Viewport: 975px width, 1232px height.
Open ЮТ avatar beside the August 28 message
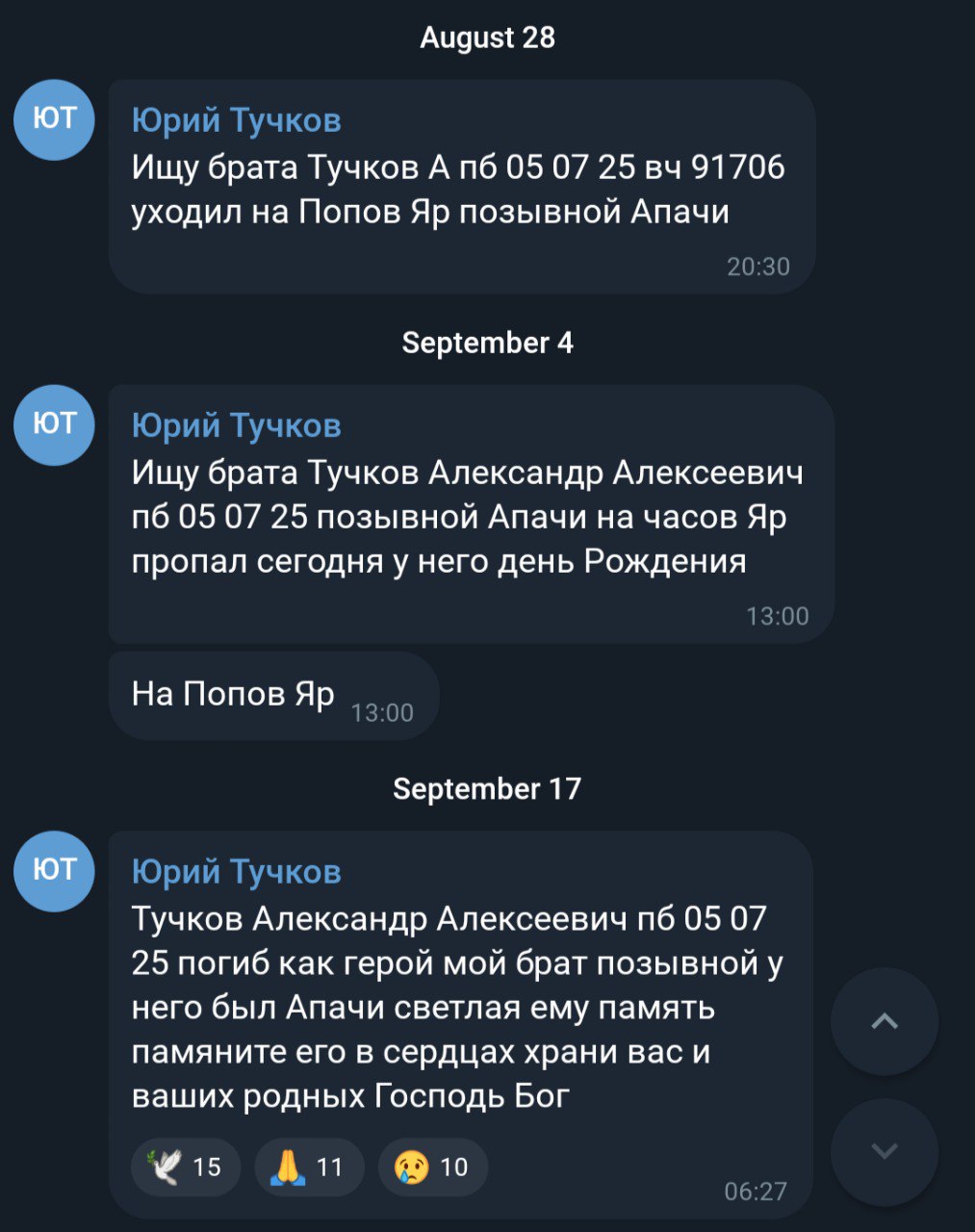(x=54, y=119)
